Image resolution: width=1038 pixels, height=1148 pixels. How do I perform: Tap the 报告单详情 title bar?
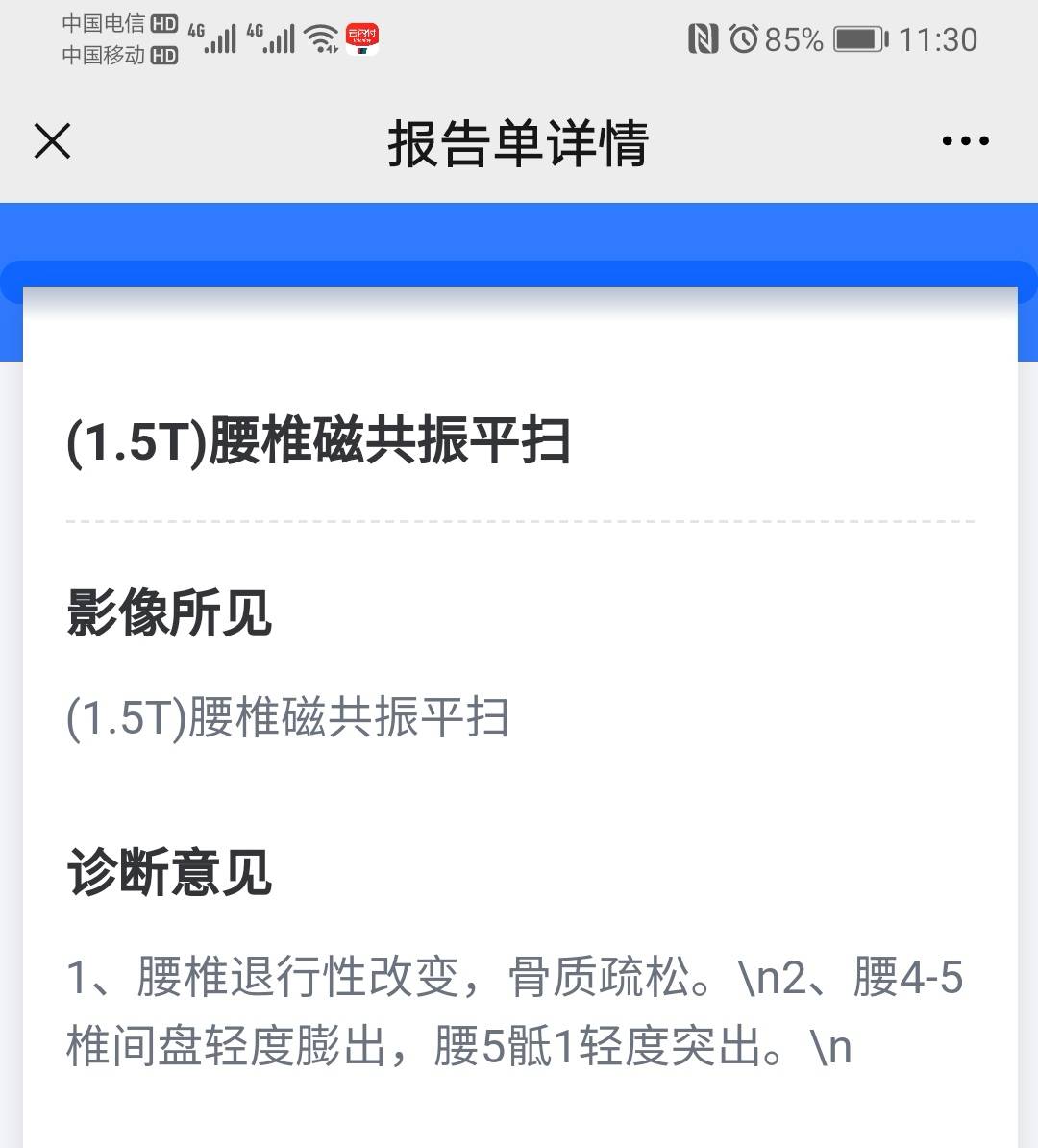519,141
